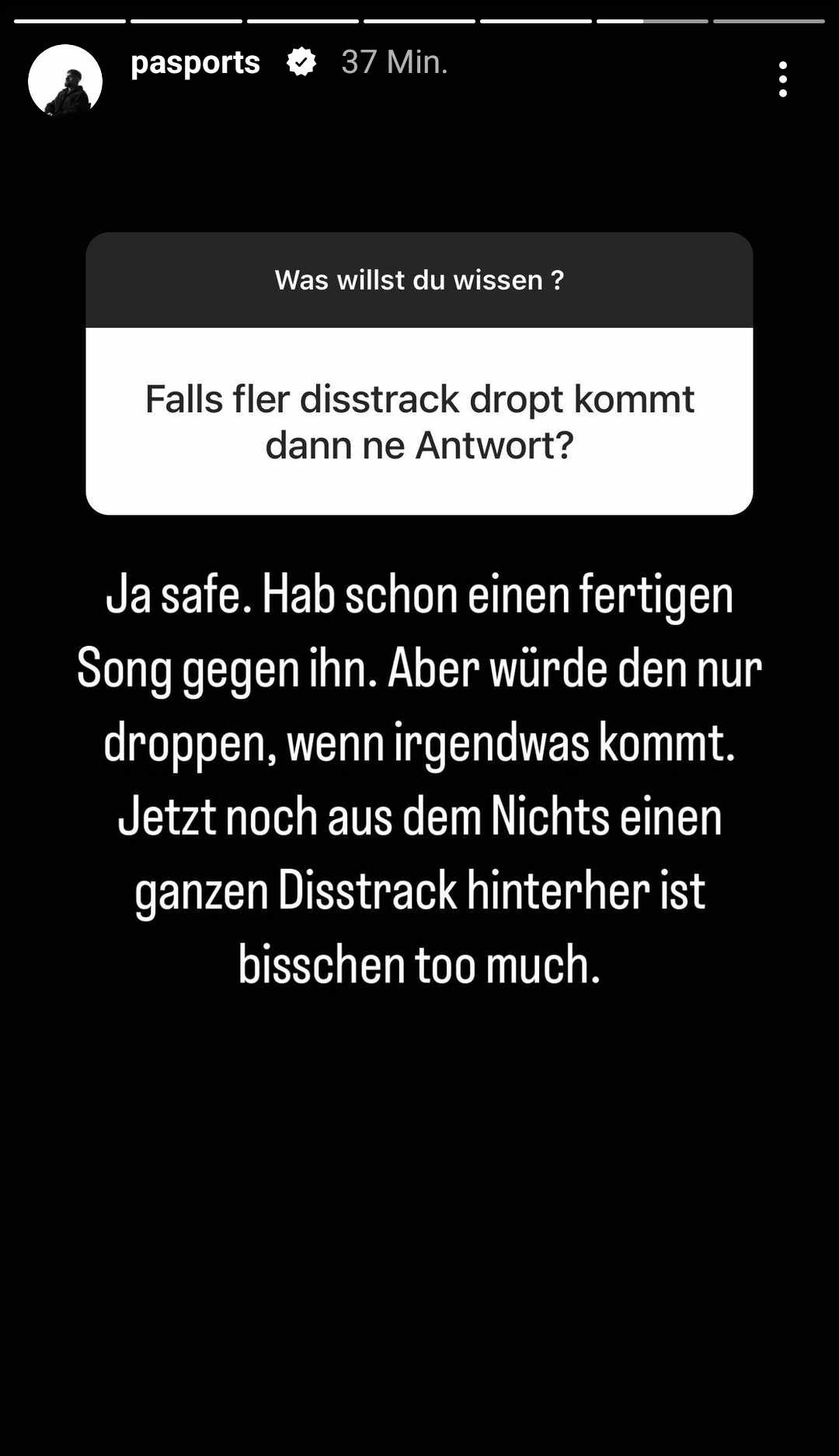Viewport: 839px width, 1456px height.
Task: Tap the pasports username
Action: (195, 62)
